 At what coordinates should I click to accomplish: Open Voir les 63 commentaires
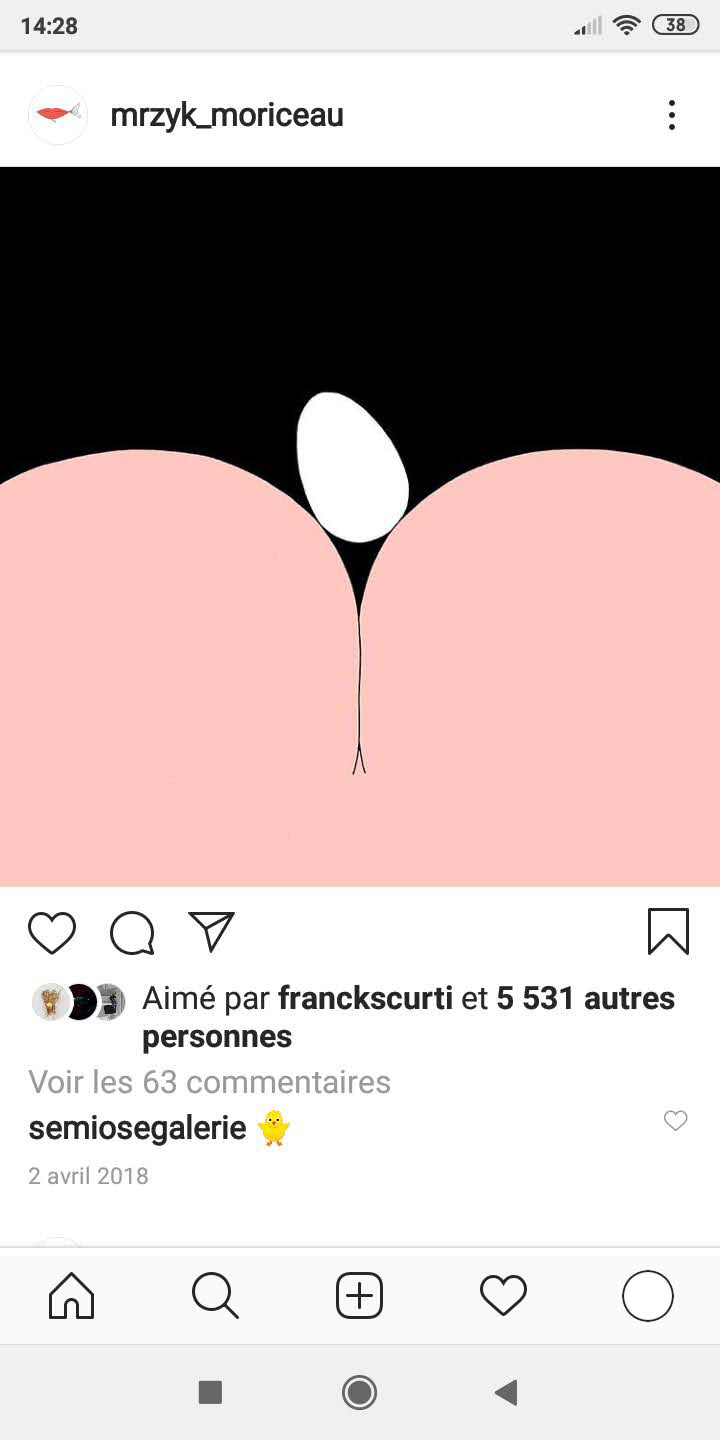[x=209, y=1082]
